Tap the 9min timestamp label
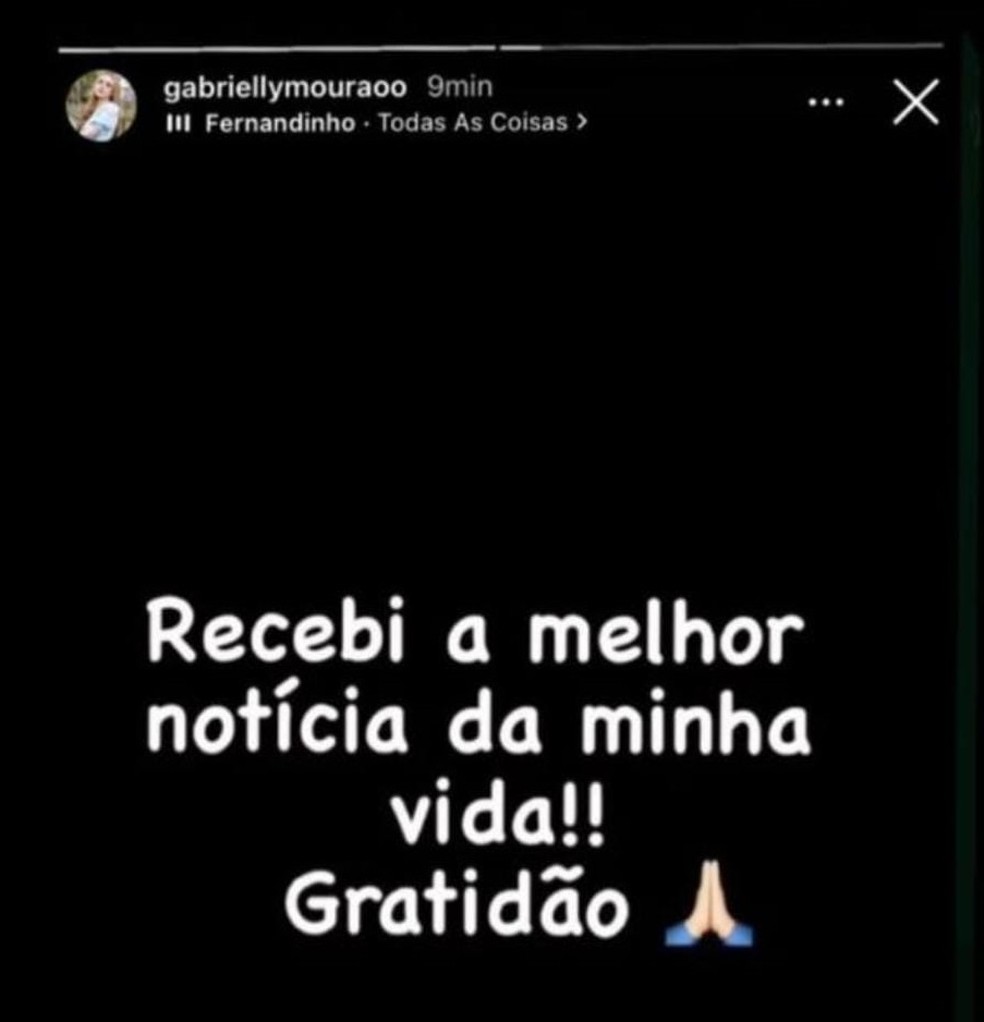Screen dimensions: 984x1022 (x=457, y=88)
